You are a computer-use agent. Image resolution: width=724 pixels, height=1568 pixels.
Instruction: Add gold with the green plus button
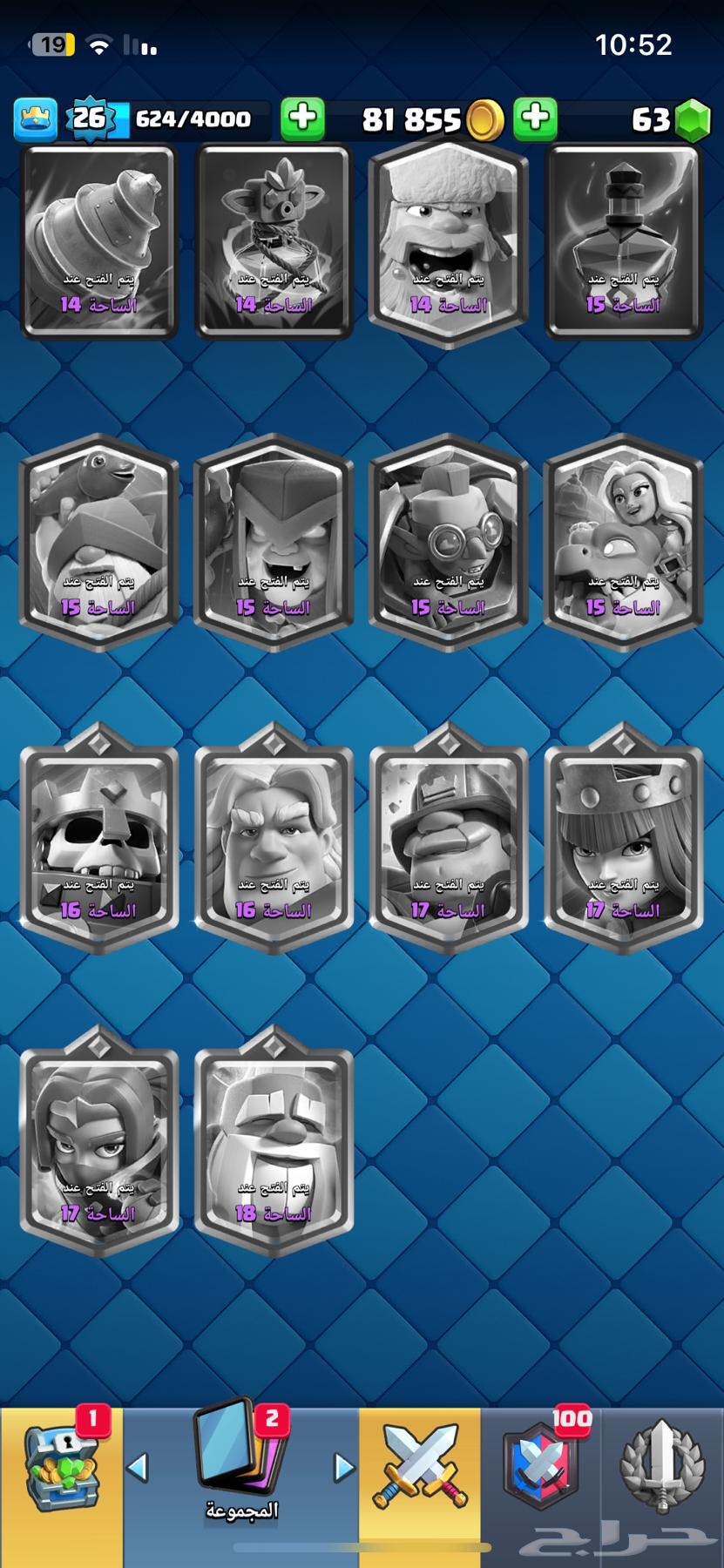[535, 118]
